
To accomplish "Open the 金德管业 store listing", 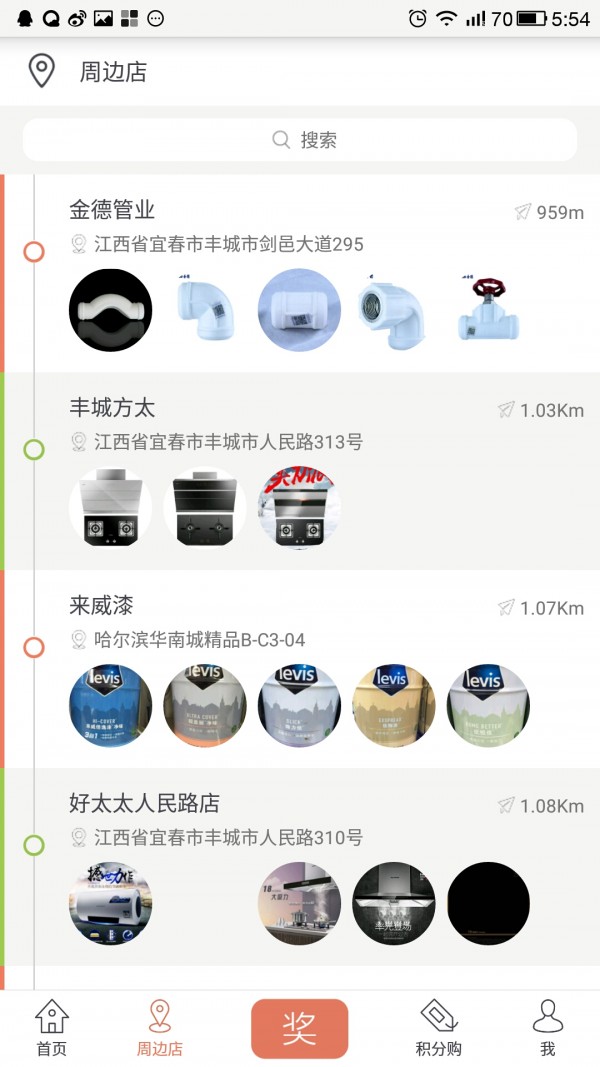I will click(x=112, y=210).
